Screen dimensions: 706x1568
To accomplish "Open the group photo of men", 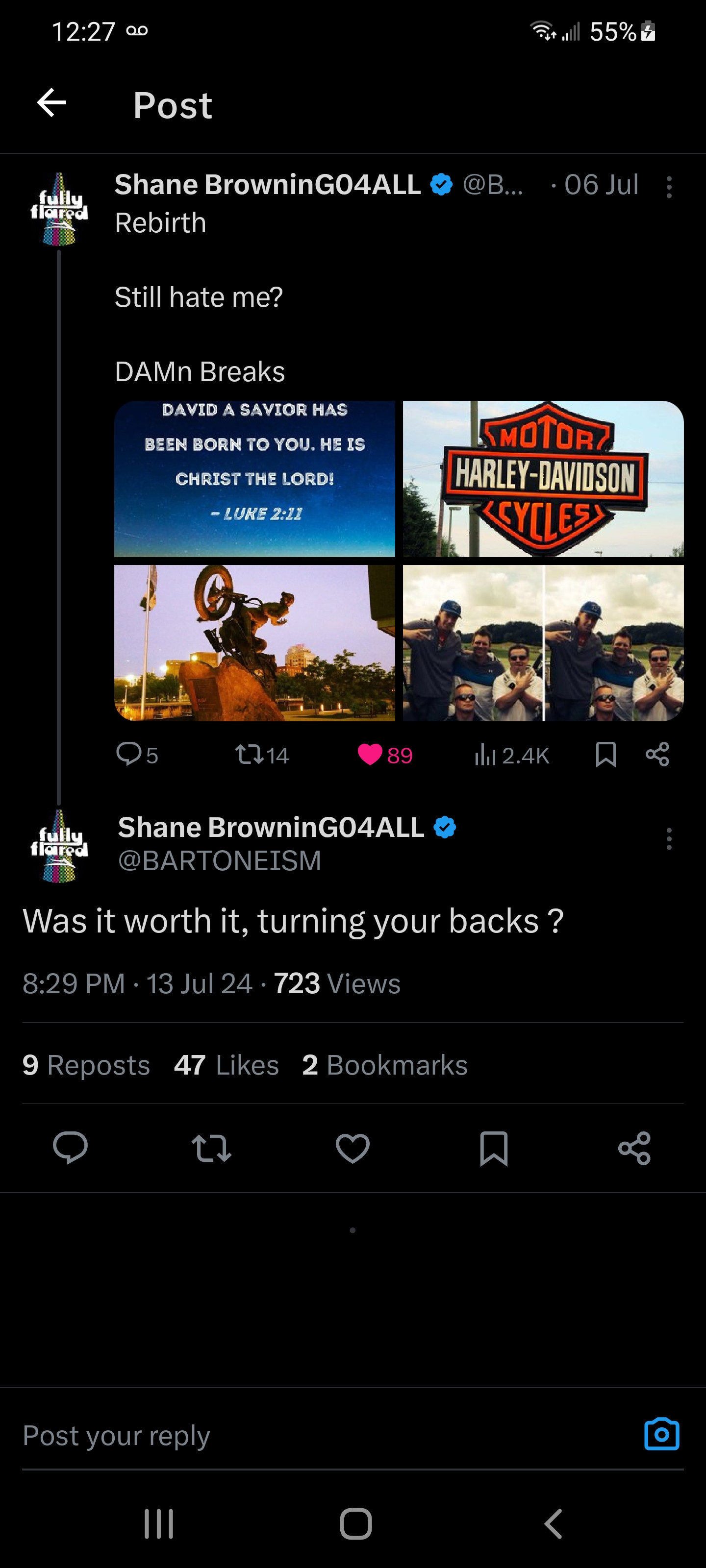I will (543, 643).
